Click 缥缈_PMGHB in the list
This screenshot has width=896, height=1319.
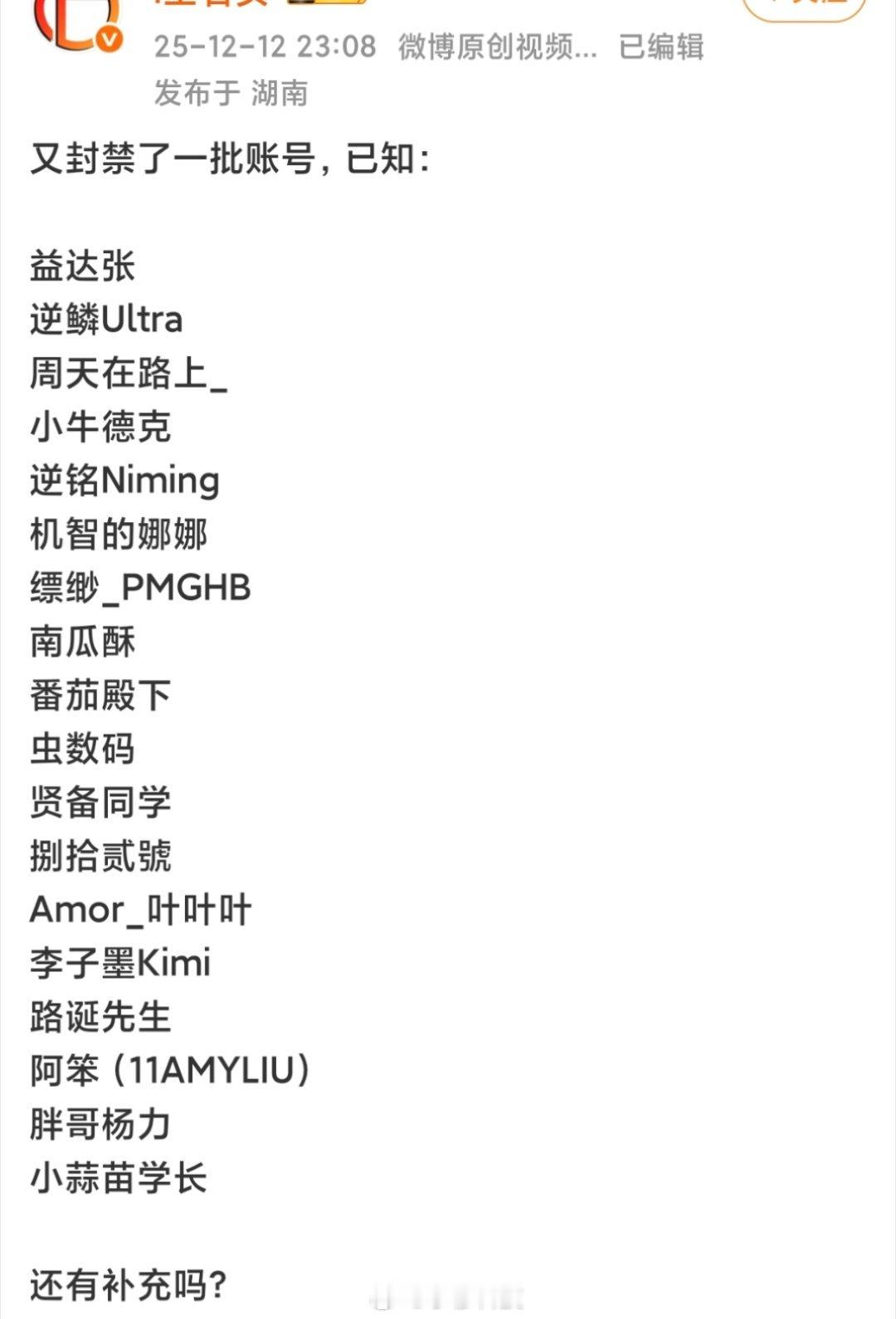[141, 588]
